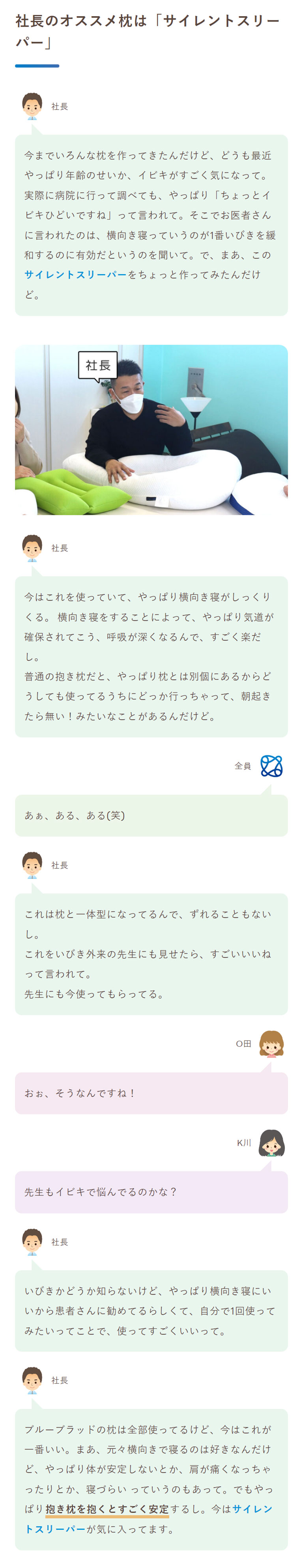Viewport: 303px width, 1568px height.
Task: Open the サイレントスリーパー link in the last speech bubble
Action: tap(251, 1509)
